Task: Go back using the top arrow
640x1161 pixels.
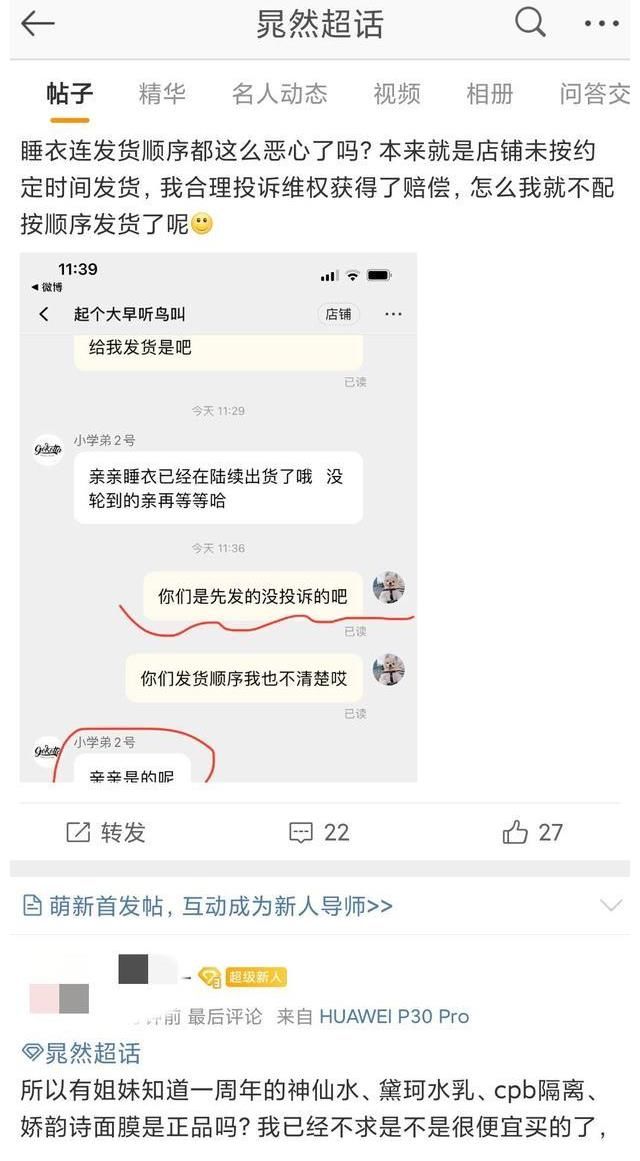Action: click(x=37, y=24)
